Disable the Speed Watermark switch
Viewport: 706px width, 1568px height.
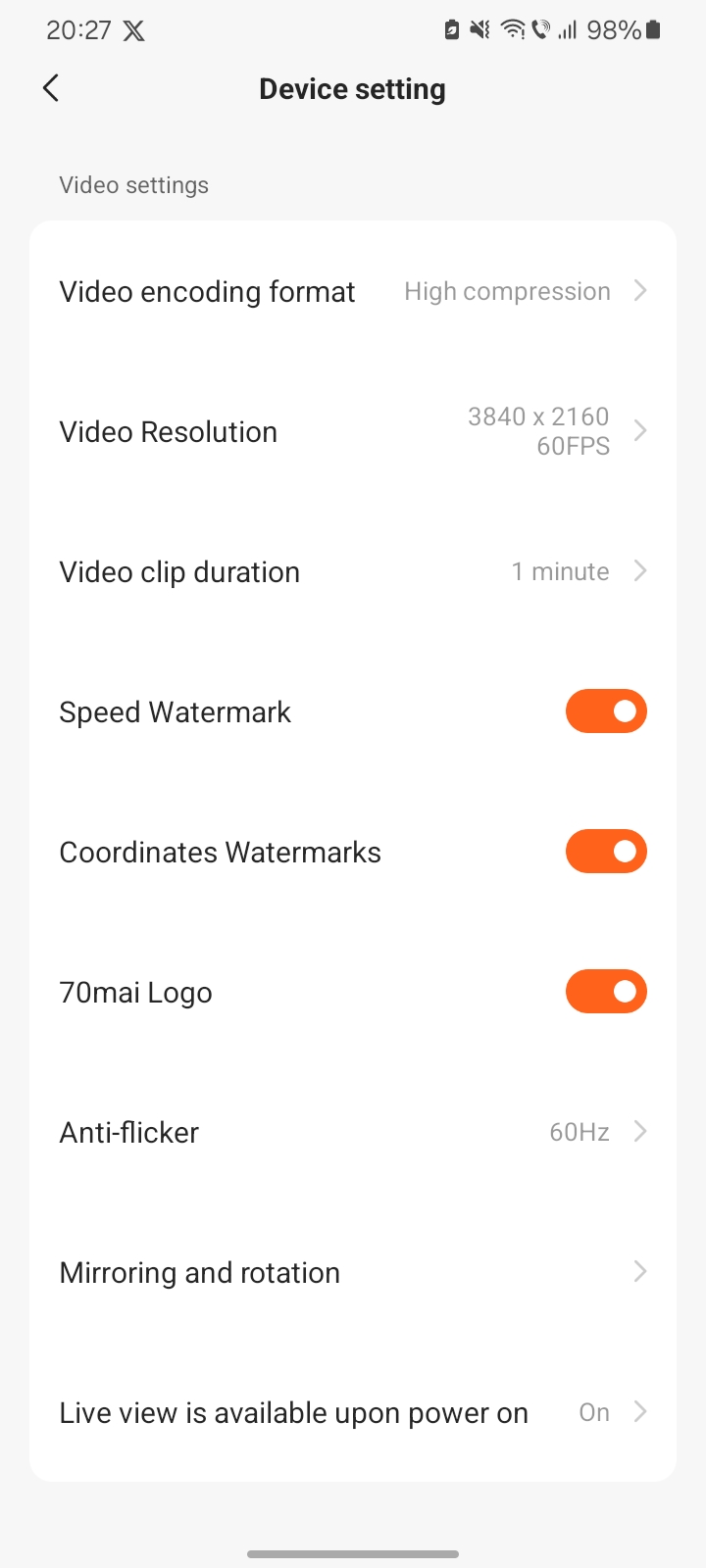[606, 711]
